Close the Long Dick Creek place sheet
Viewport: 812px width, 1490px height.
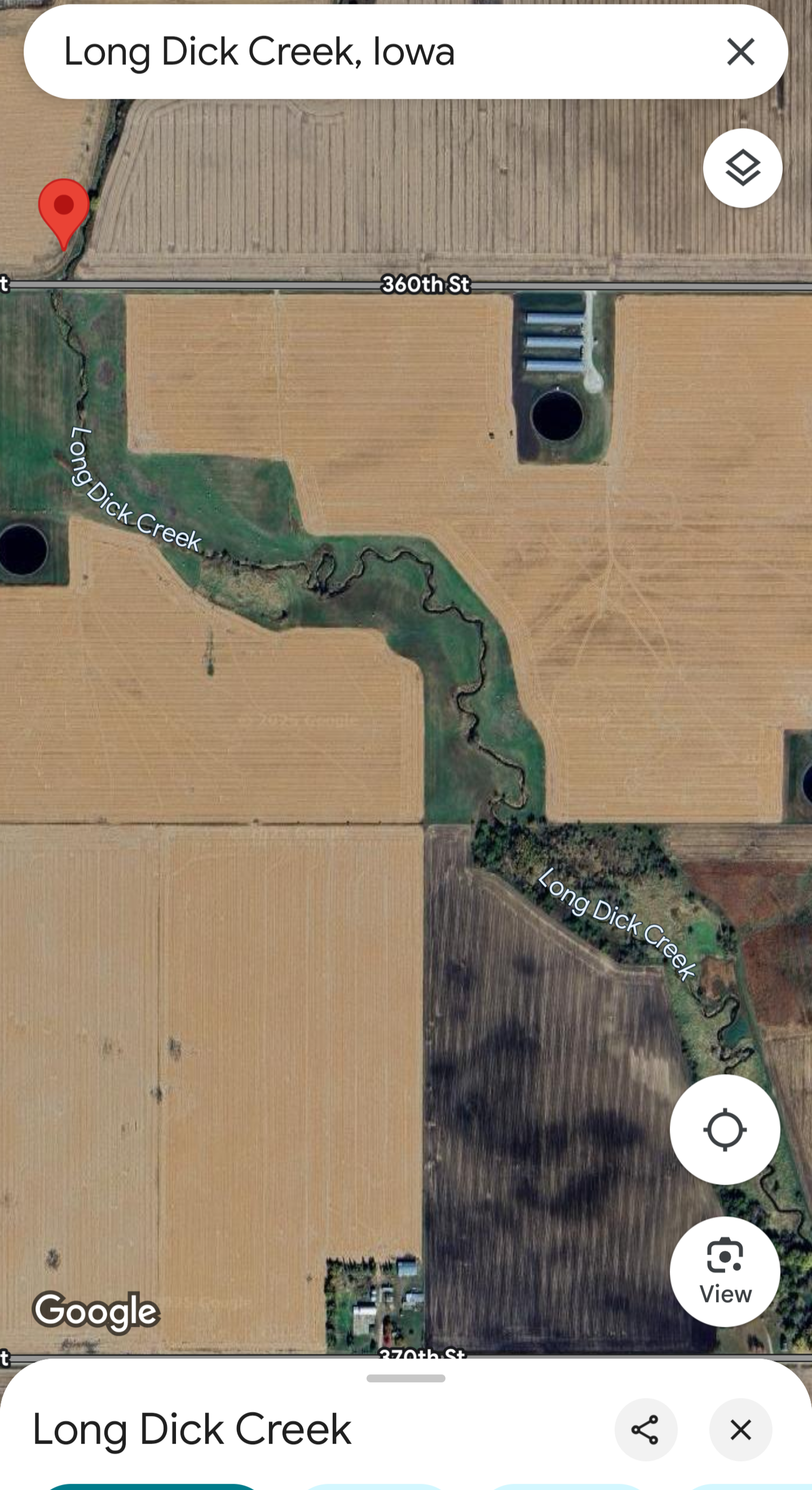tap(740, 1430)
